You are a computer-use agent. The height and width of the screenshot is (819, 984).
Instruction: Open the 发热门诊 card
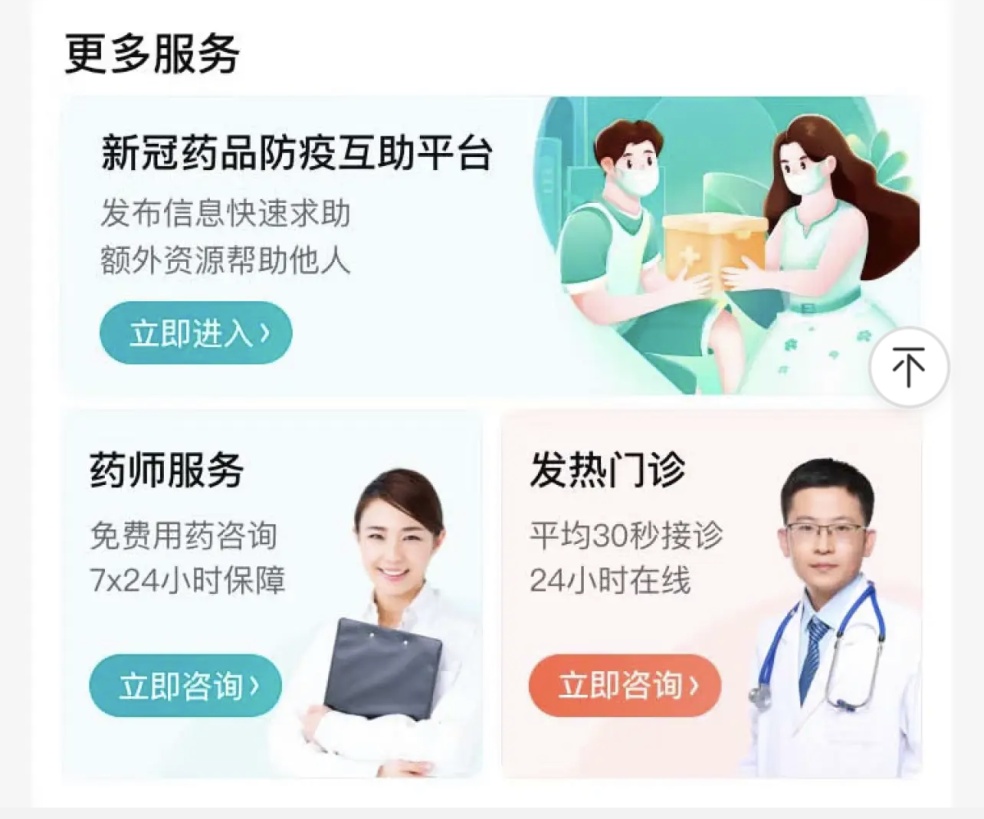click(x=640, y=530)
